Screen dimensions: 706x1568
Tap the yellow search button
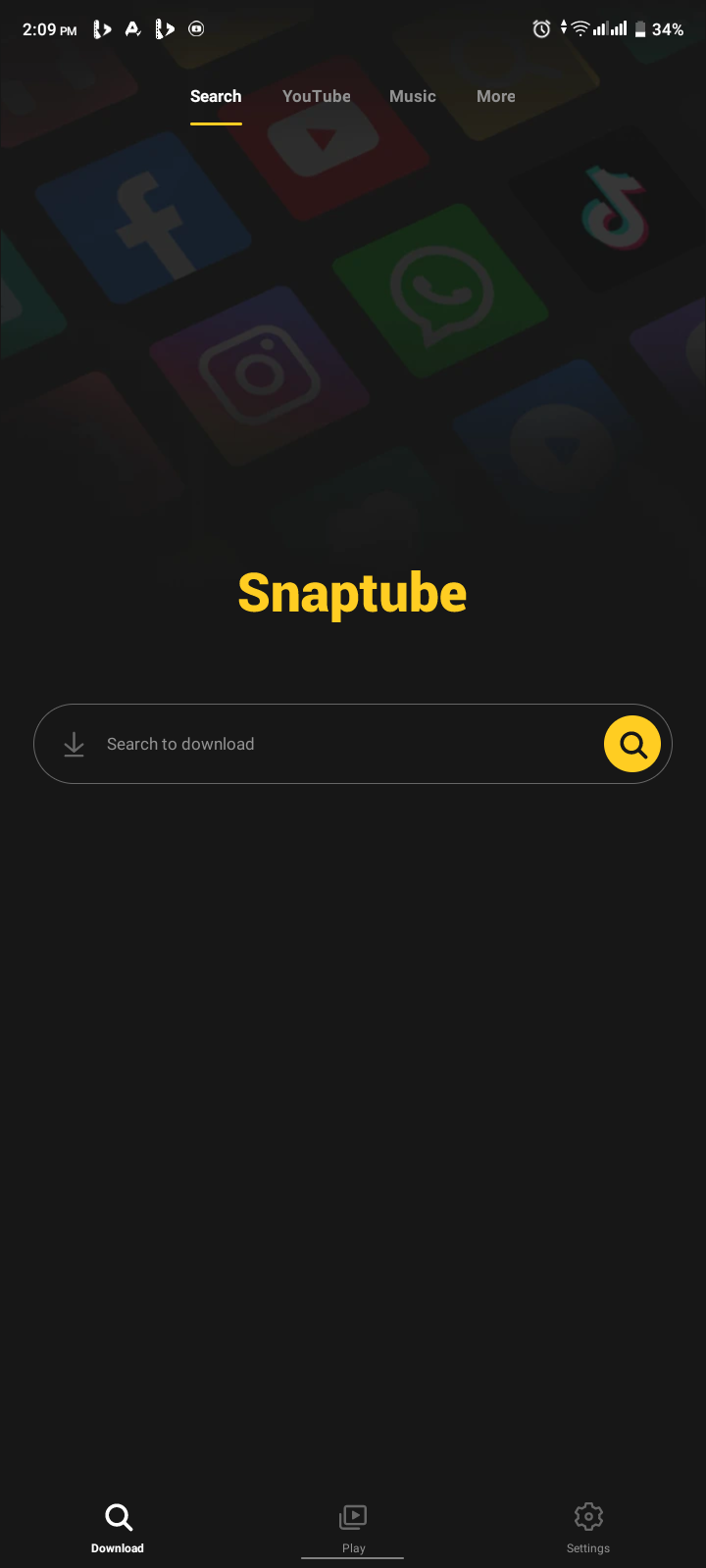(632, 745)
